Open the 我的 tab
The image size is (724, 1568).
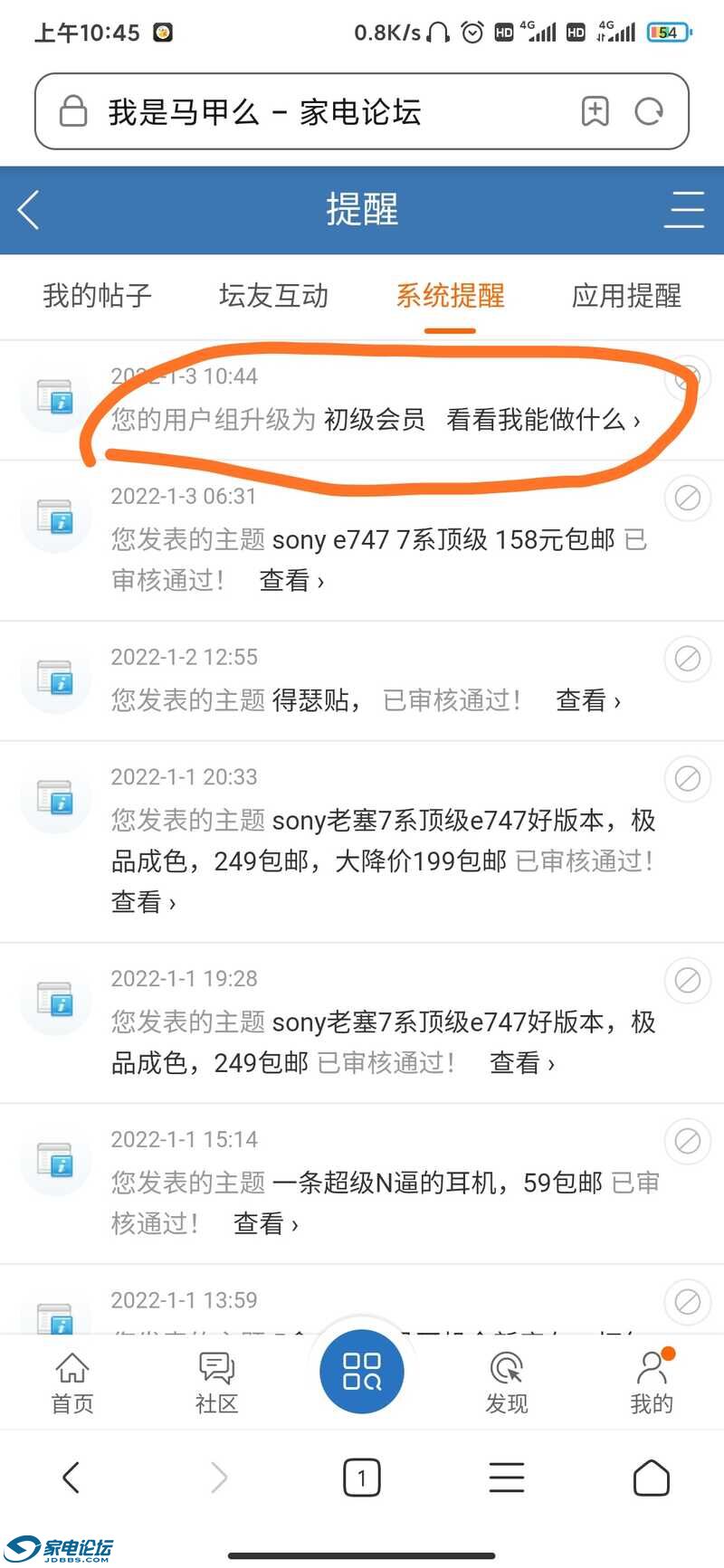651,1382
